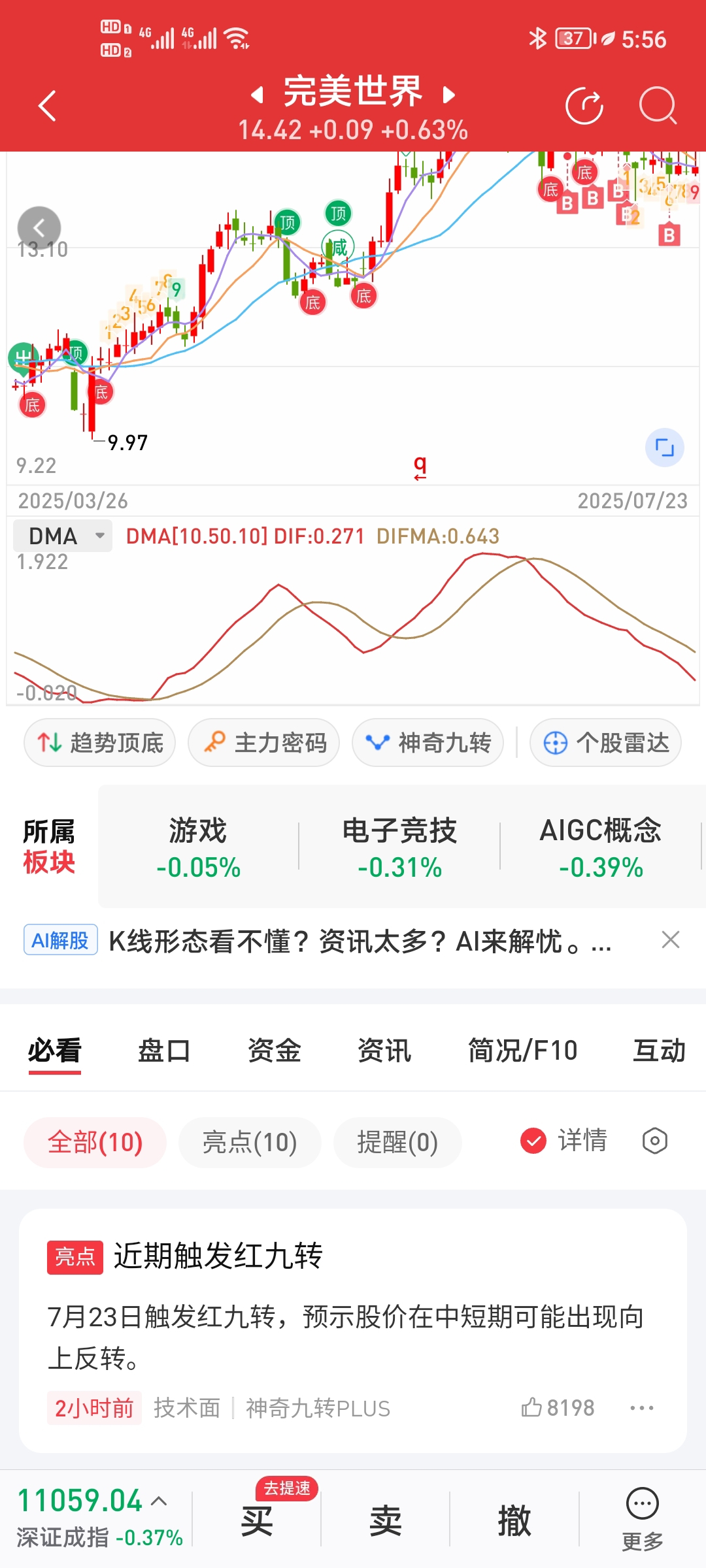Toggle the 详情 checkbox
This screenshot has height=1568, width=706.
click(x=533, y=1141)
